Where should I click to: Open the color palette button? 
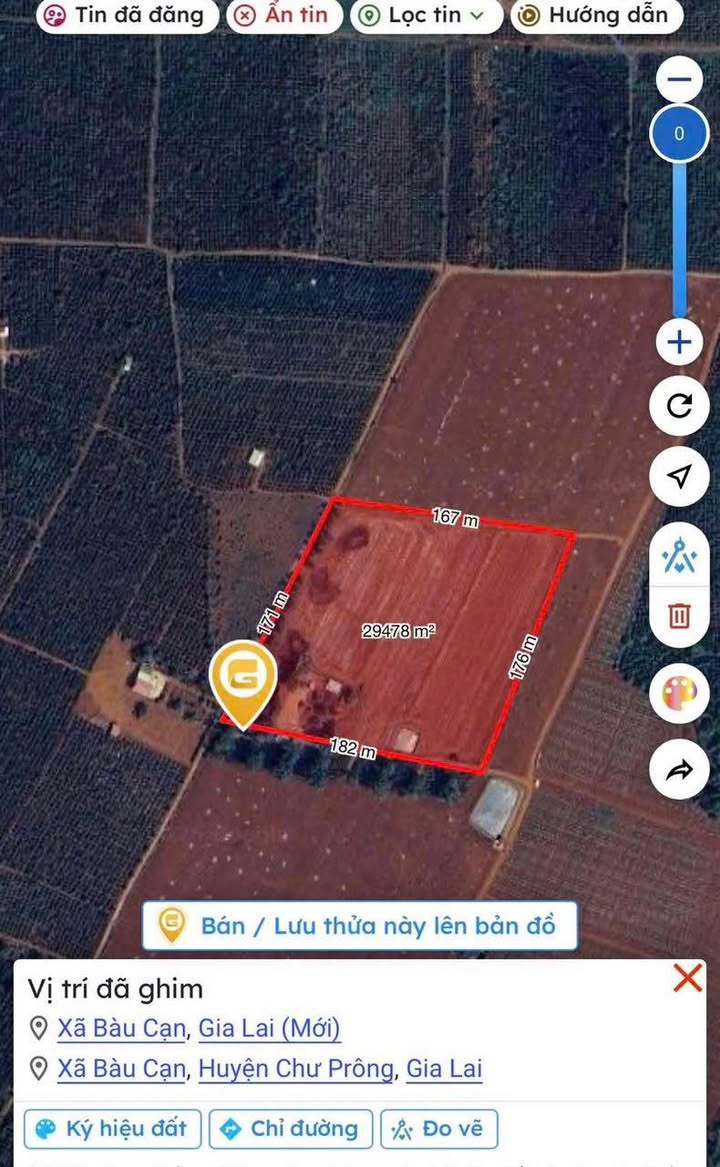coord(680,694)
